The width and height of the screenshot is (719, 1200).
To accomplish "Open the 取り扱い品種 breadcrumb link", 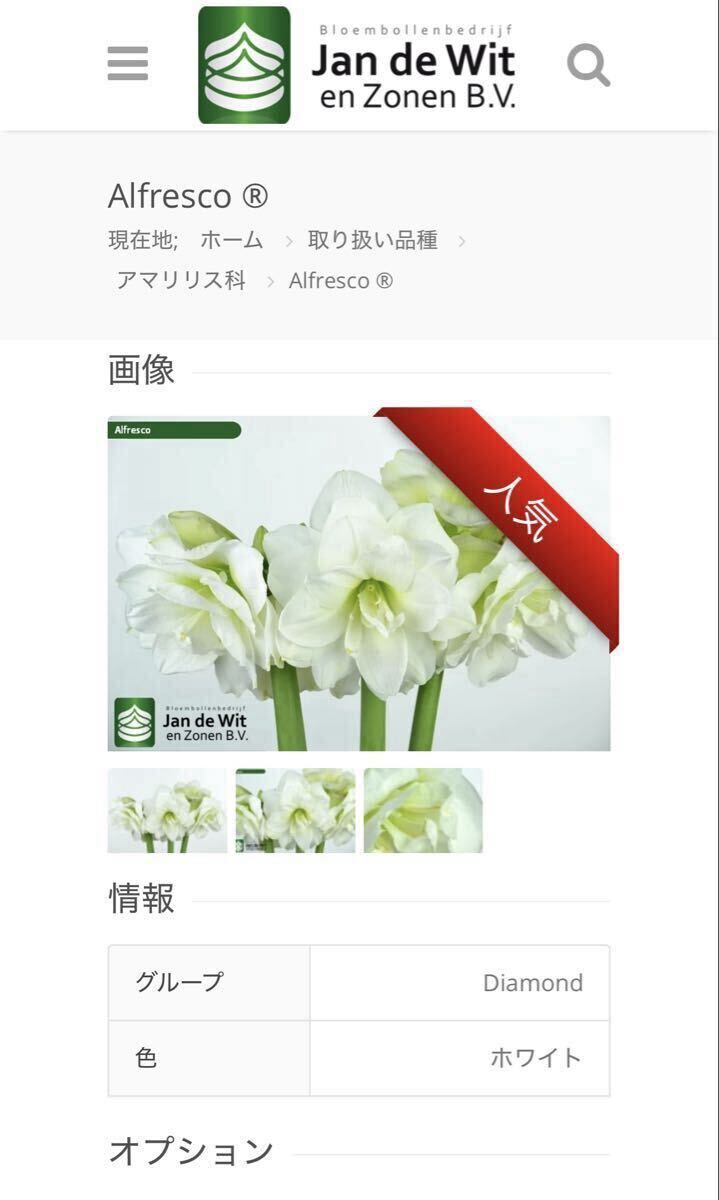I will 372,240.
